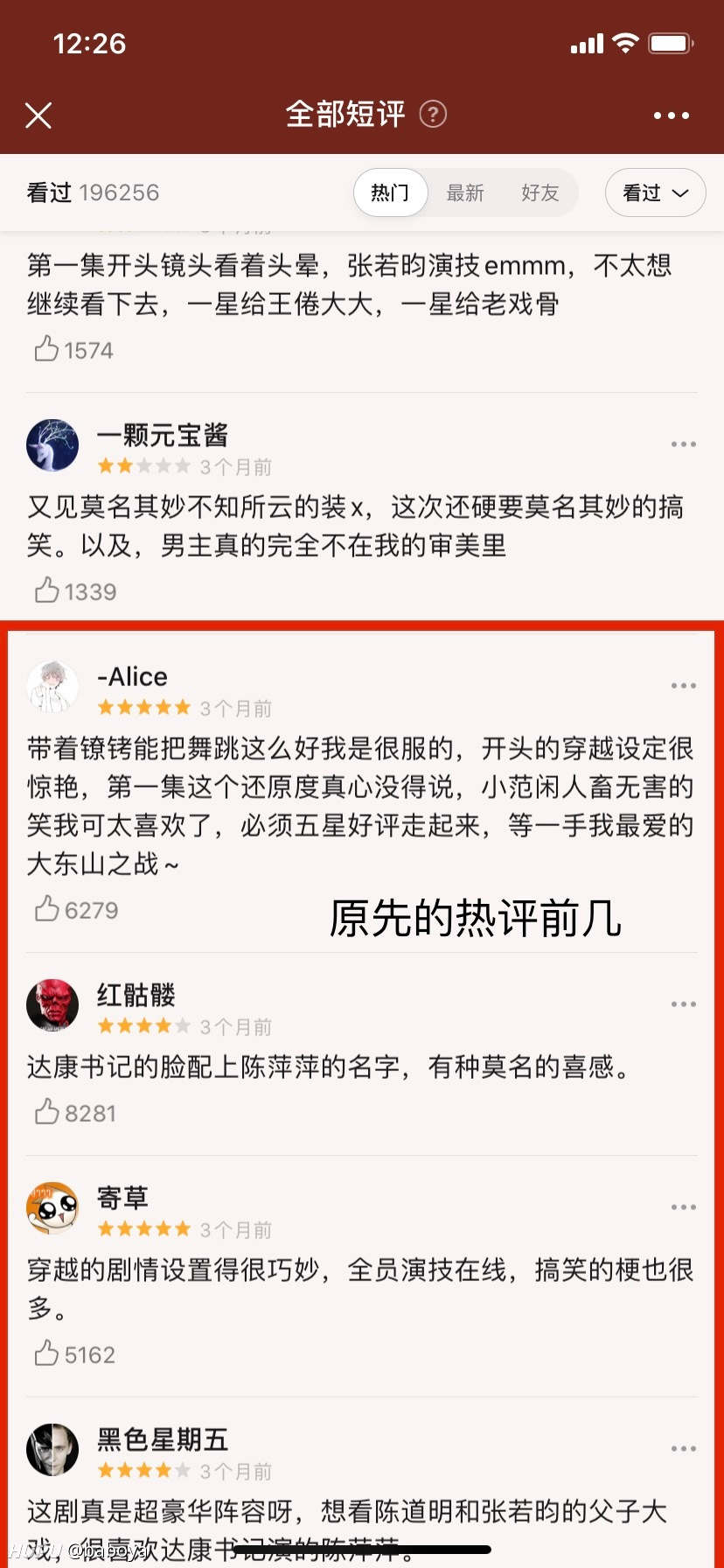
Task: Open 一颗元宝酱's profile avatar
Action: 52,444
